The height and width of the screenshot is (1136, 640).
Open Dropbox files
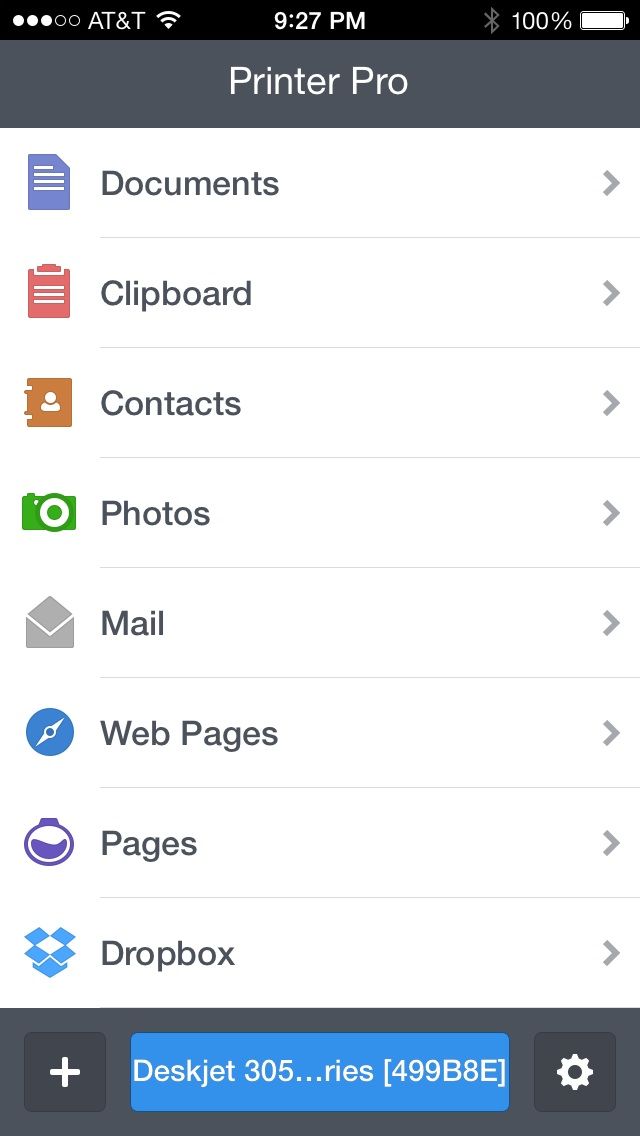pos(320,953)
